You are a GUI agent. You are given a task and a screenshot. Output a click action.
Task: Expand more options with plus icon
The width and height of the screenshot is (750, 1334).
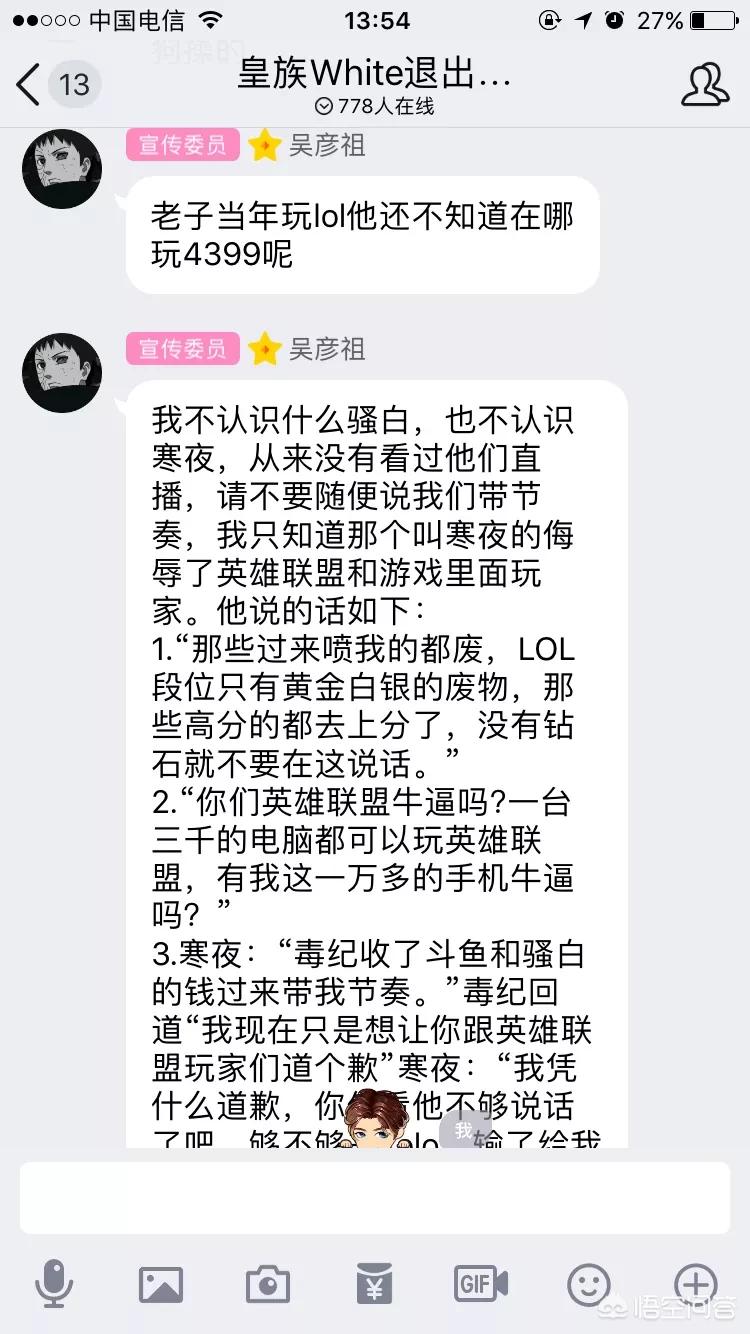pos(695,1283)
